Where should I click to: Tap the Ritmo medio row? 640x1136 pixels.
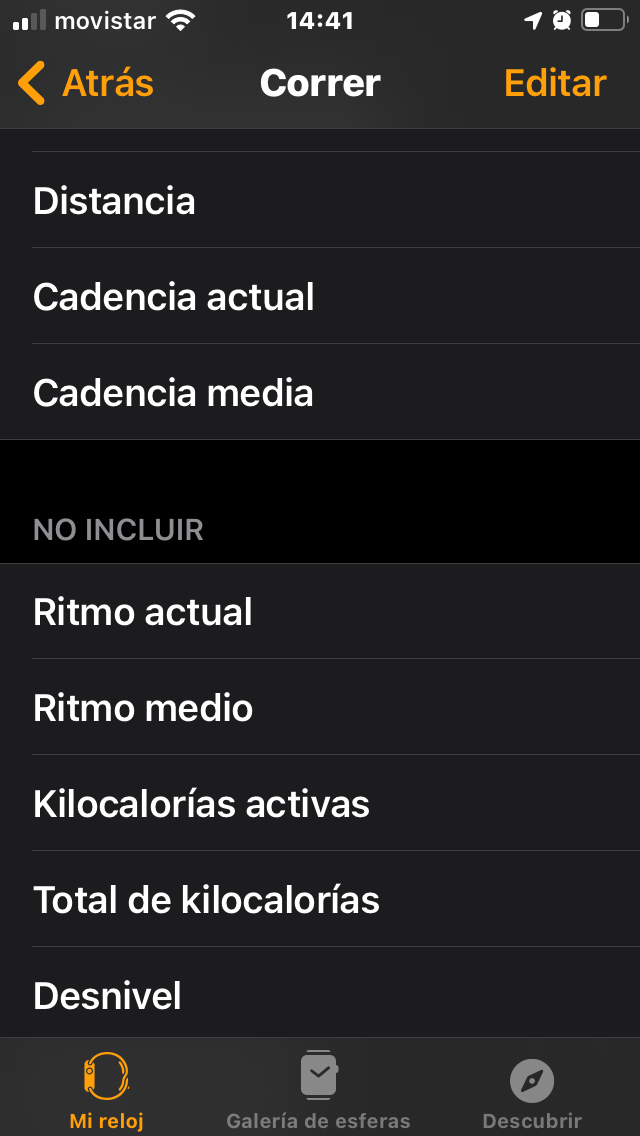(320, 708)
